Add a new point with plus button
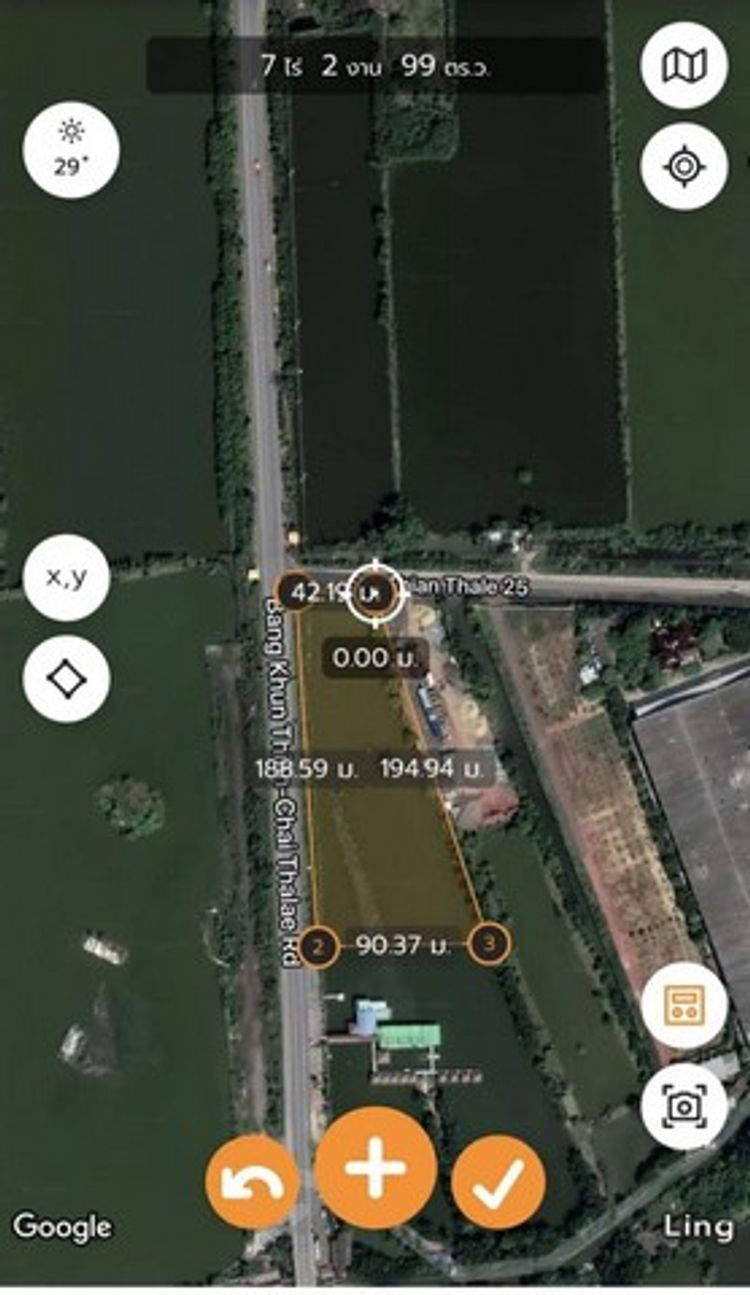The height and width of the screenshot is (1295, 750). (376, 1166)
